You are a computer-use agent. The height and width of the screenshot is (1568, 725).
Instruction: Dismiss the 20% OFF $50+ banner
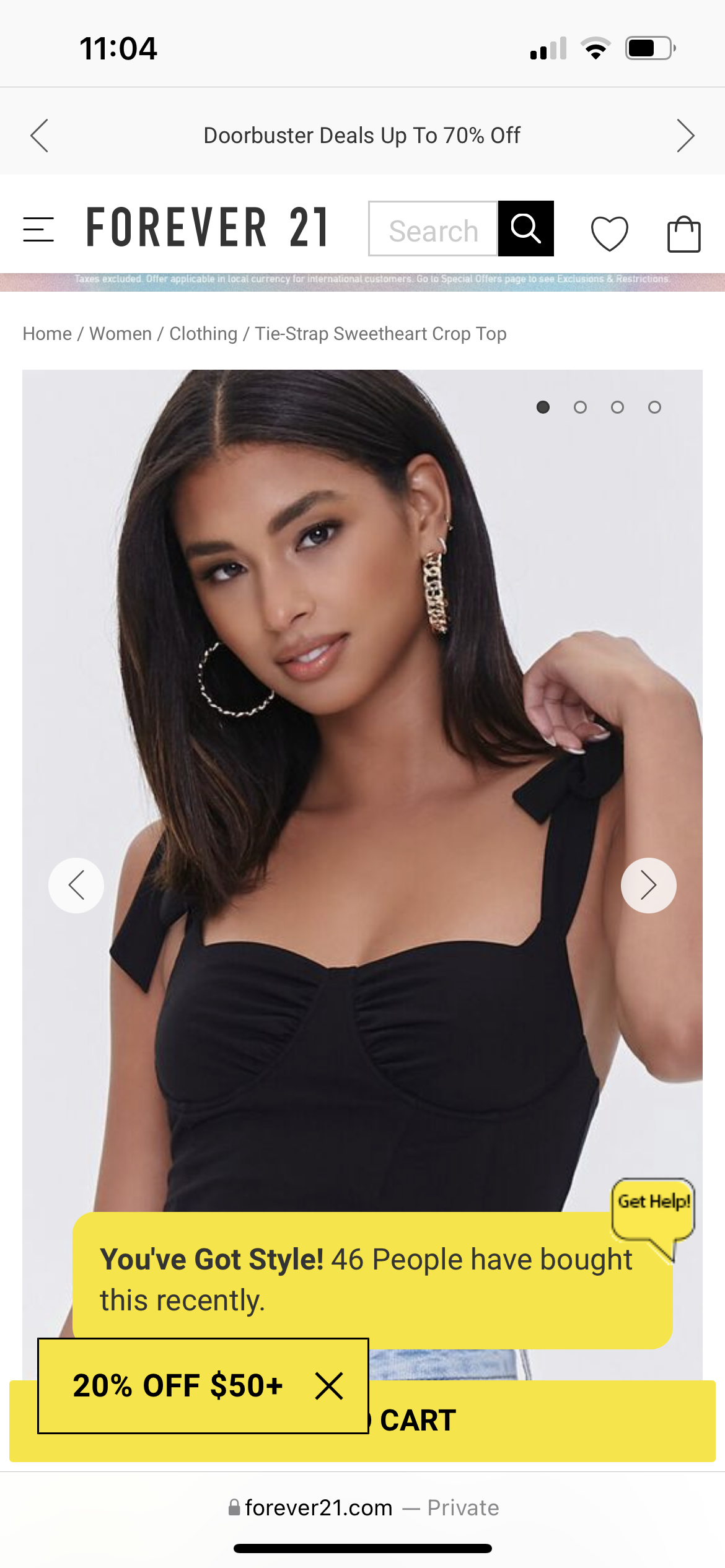click(x=328, y=1386)
